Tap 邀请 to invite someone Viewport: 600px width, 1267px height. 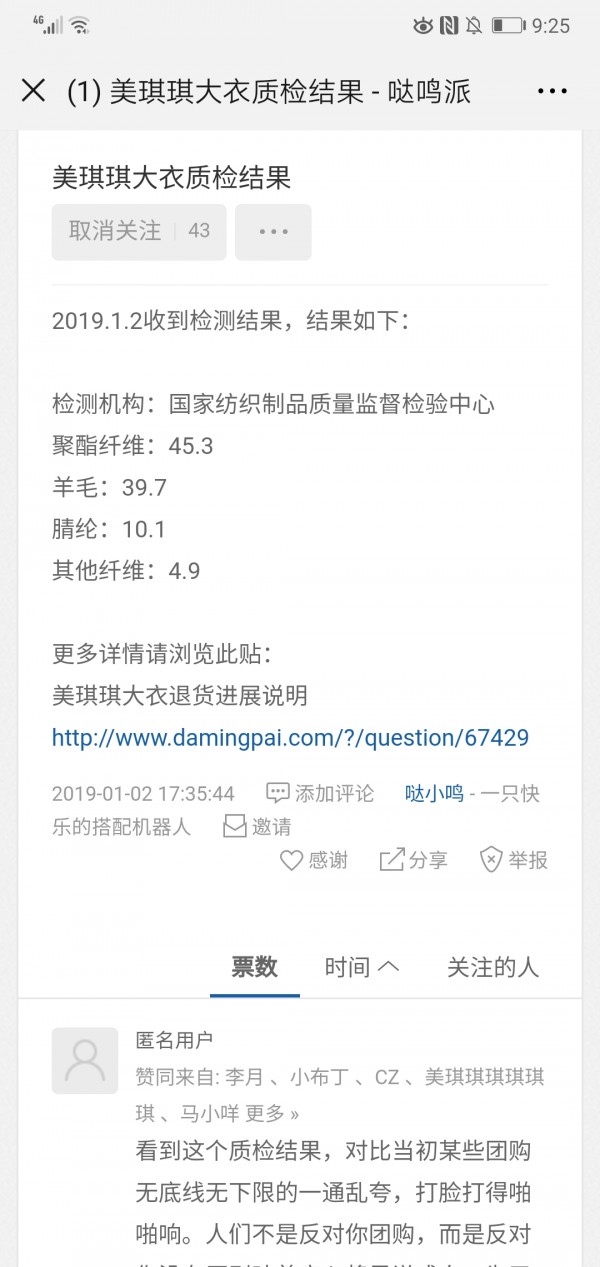coord(258,827)
